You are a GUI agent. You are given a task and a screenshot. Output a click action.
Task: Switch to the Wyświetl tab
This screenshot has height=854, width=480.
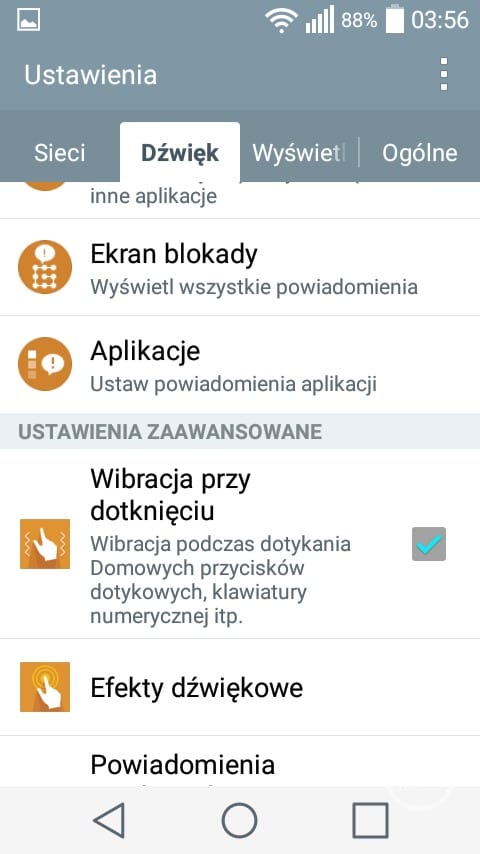tap(299, 153)
